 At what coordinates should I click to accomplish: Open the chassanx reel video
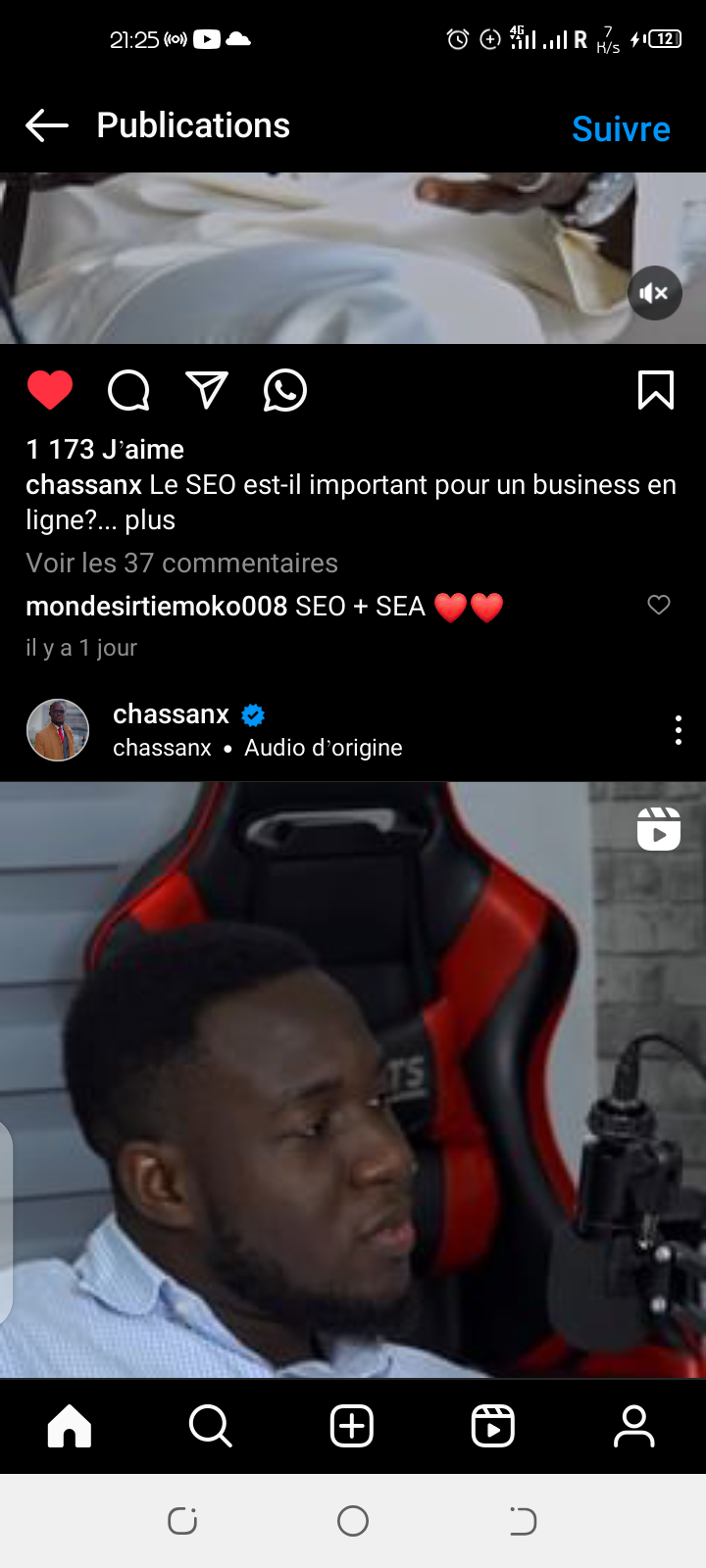(x=353, y=1080)
